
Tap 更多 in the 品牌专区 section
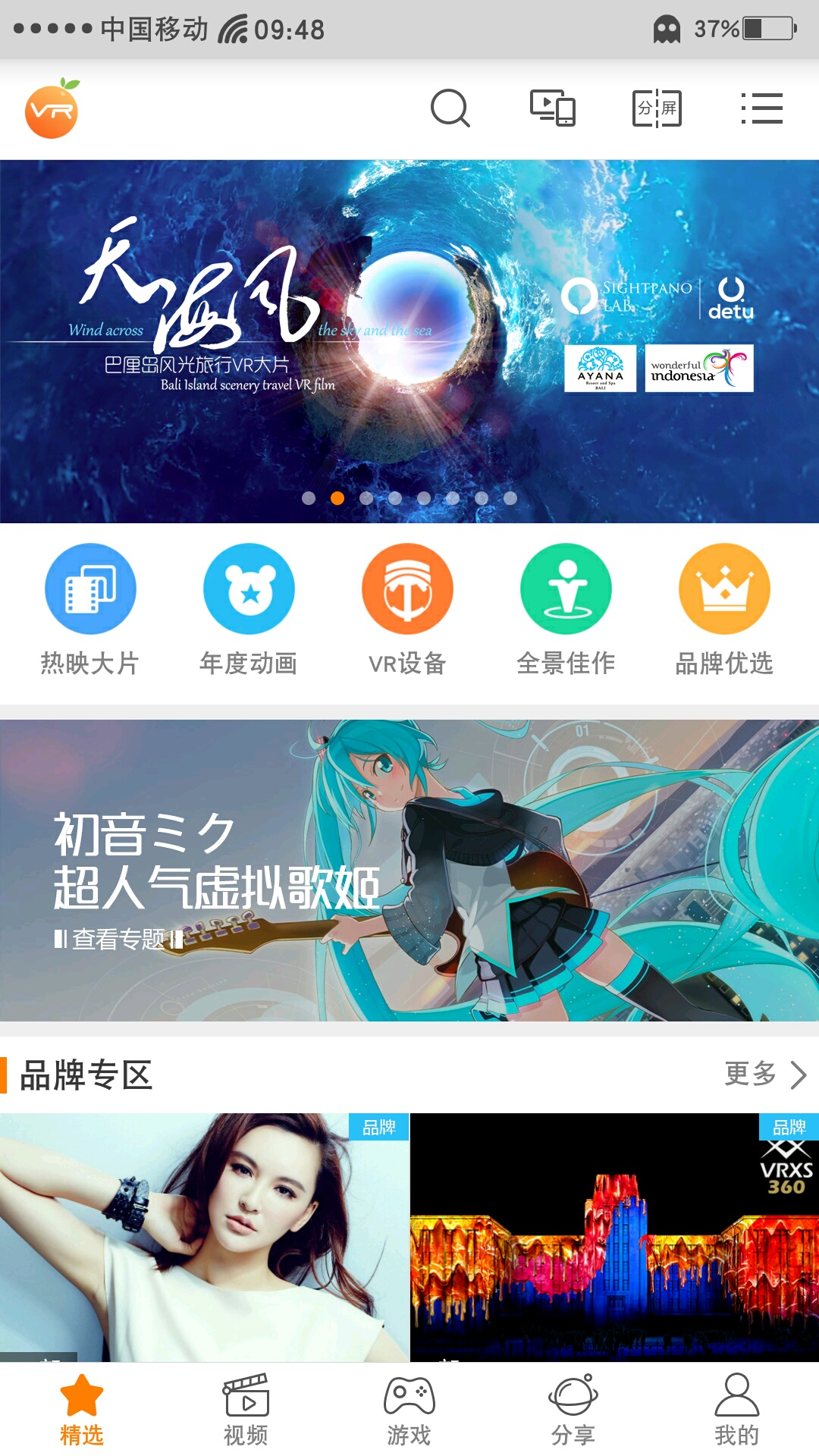pyautogui.click(x=764, y=1074)
